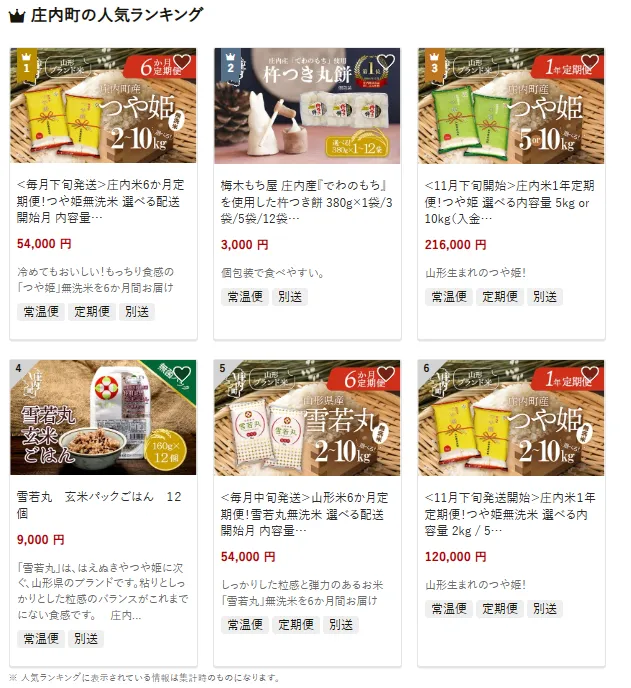The height and width of the screenshot is (688, 631).
Task: Select the 定期便 tag on rank 1 item
Action: tap(92, 311)
